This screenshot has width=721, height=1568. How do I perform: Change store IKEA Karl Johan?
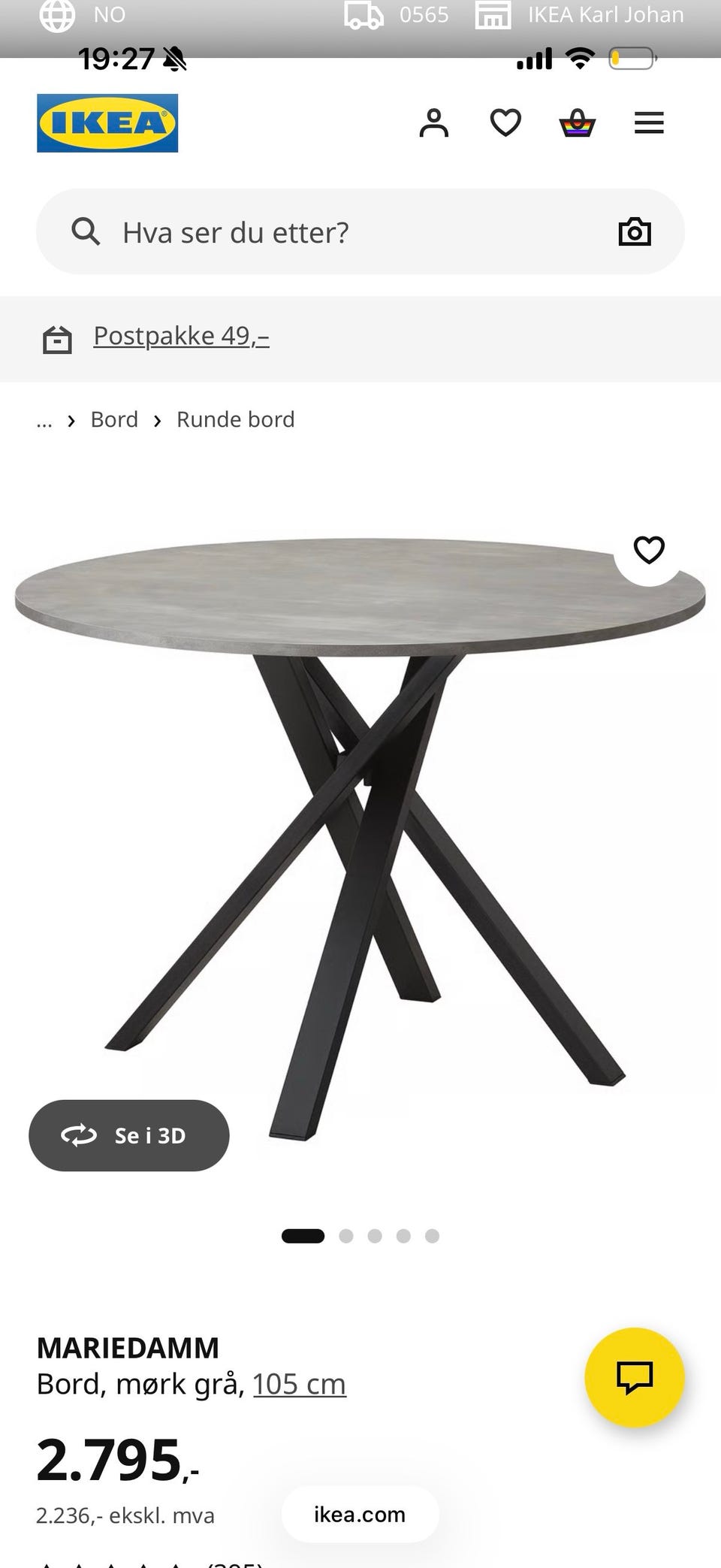(x=579, y=15)
